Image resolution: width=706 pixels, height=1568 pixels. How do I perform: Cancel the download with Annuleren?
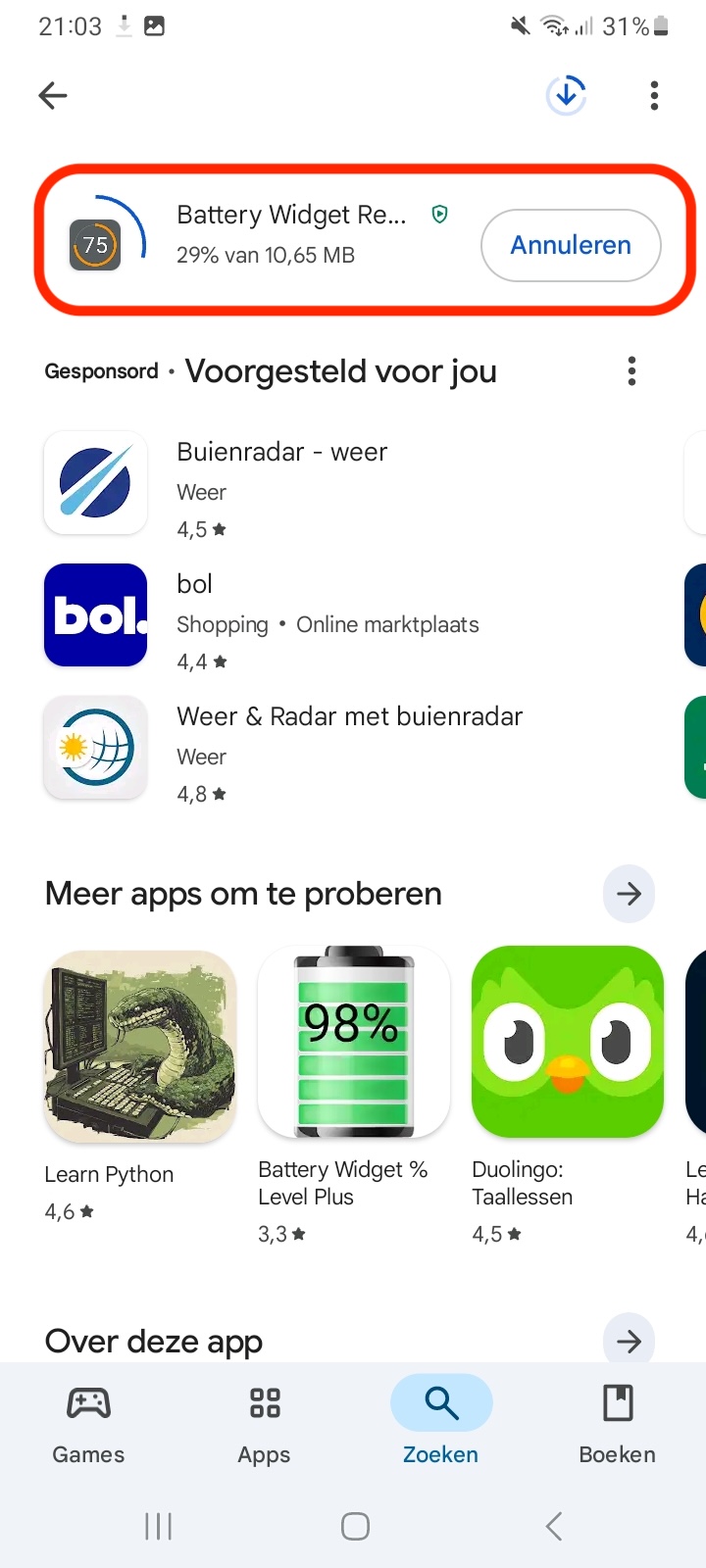click(571, 245)
